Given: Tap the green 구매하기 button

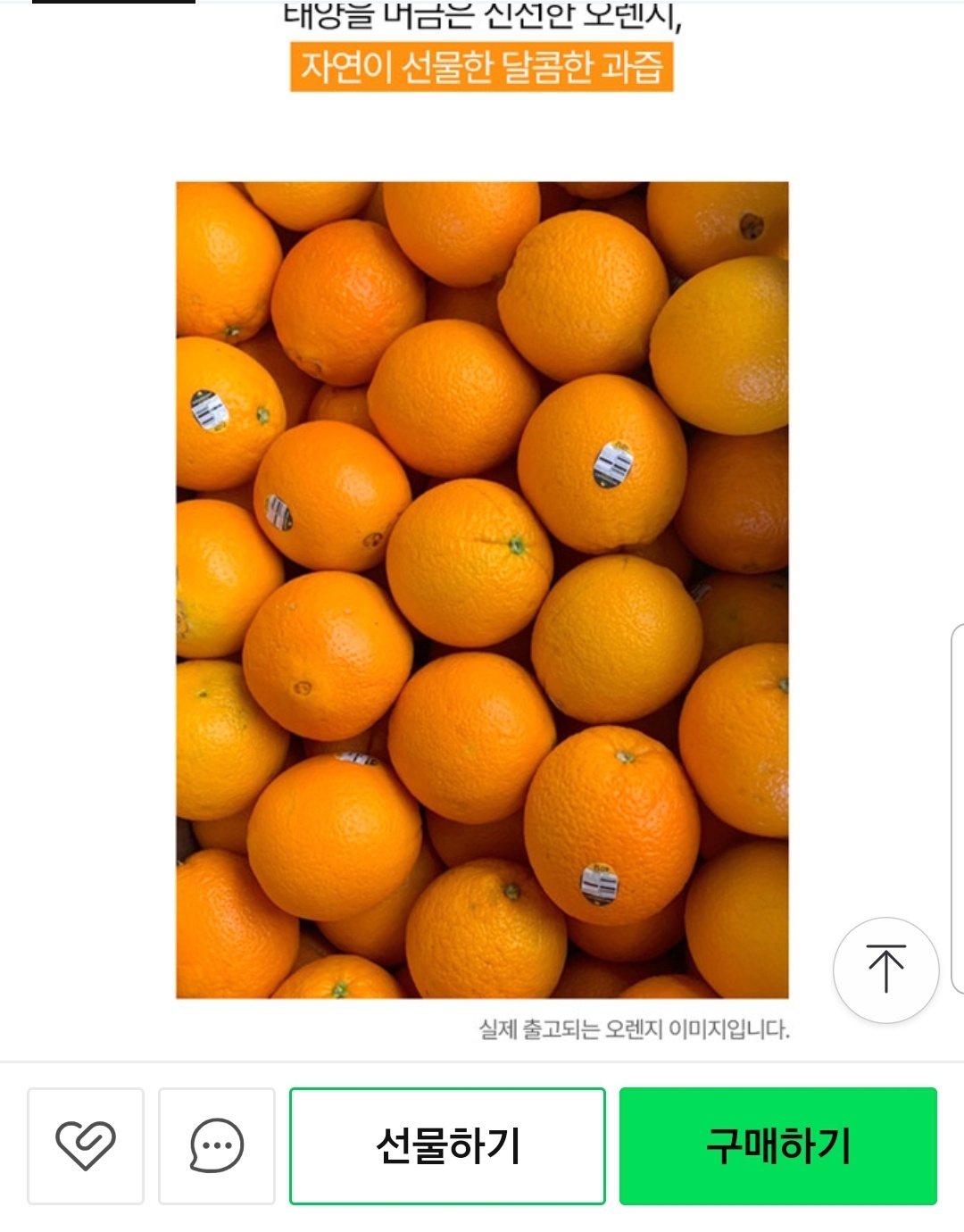Looking at the screenshot, I should click(777, 1145).
